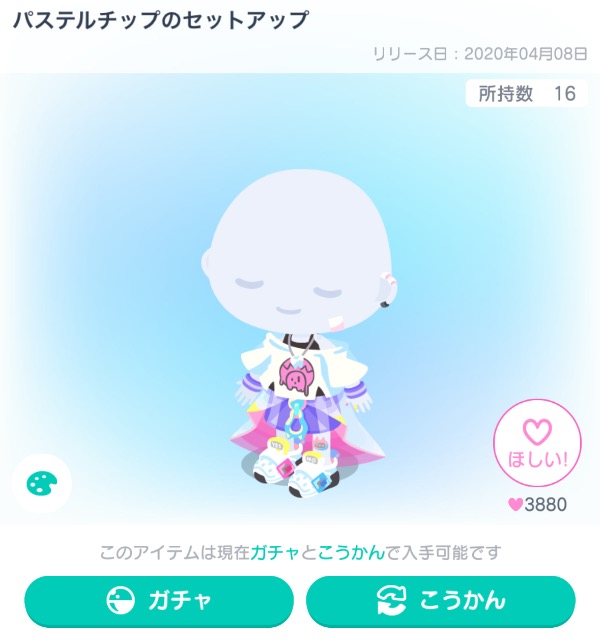
Task: Open the color palette icon
Action: [40, 485]
